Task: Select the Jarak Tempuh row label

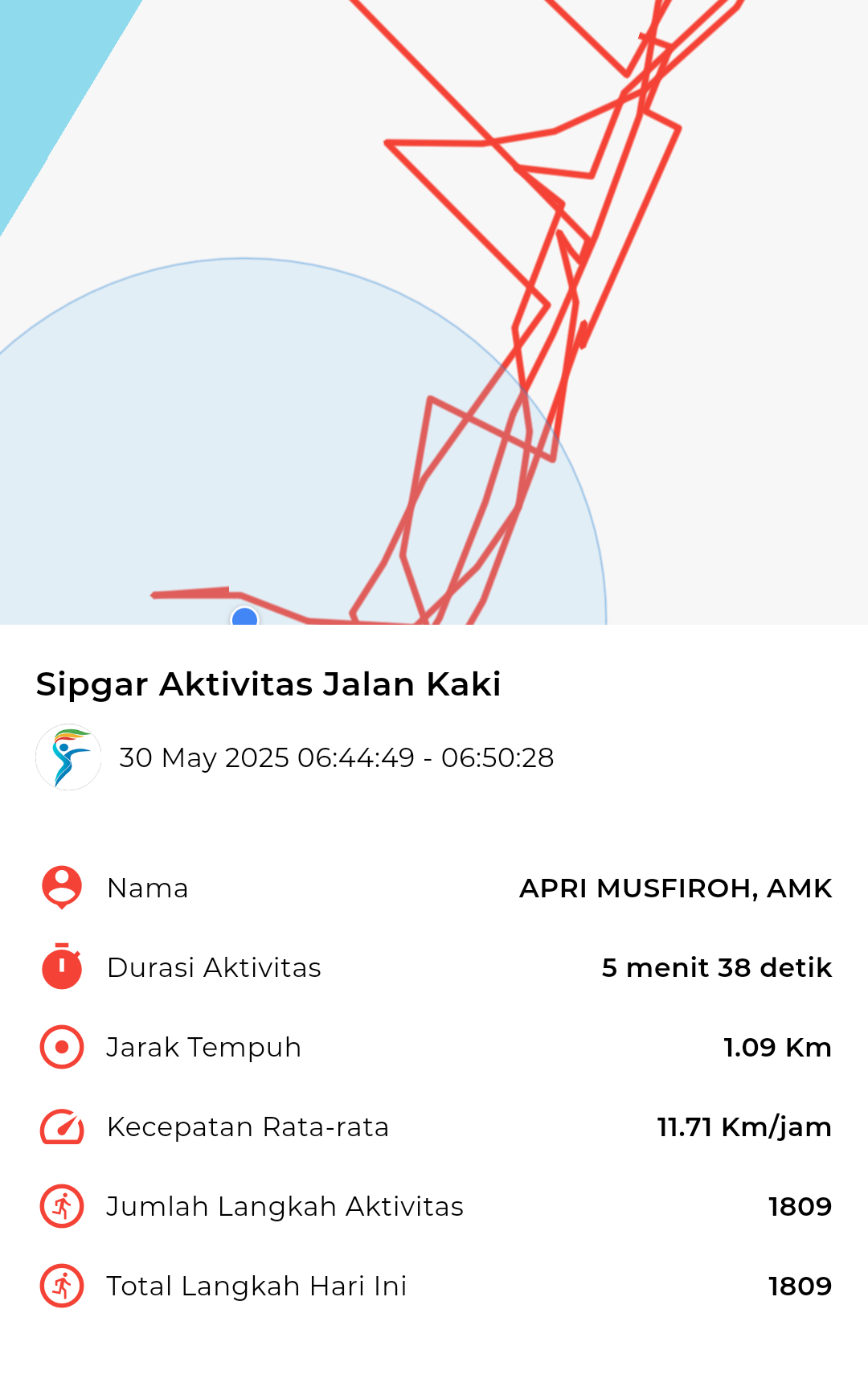Action: [x=204, y=1047]
